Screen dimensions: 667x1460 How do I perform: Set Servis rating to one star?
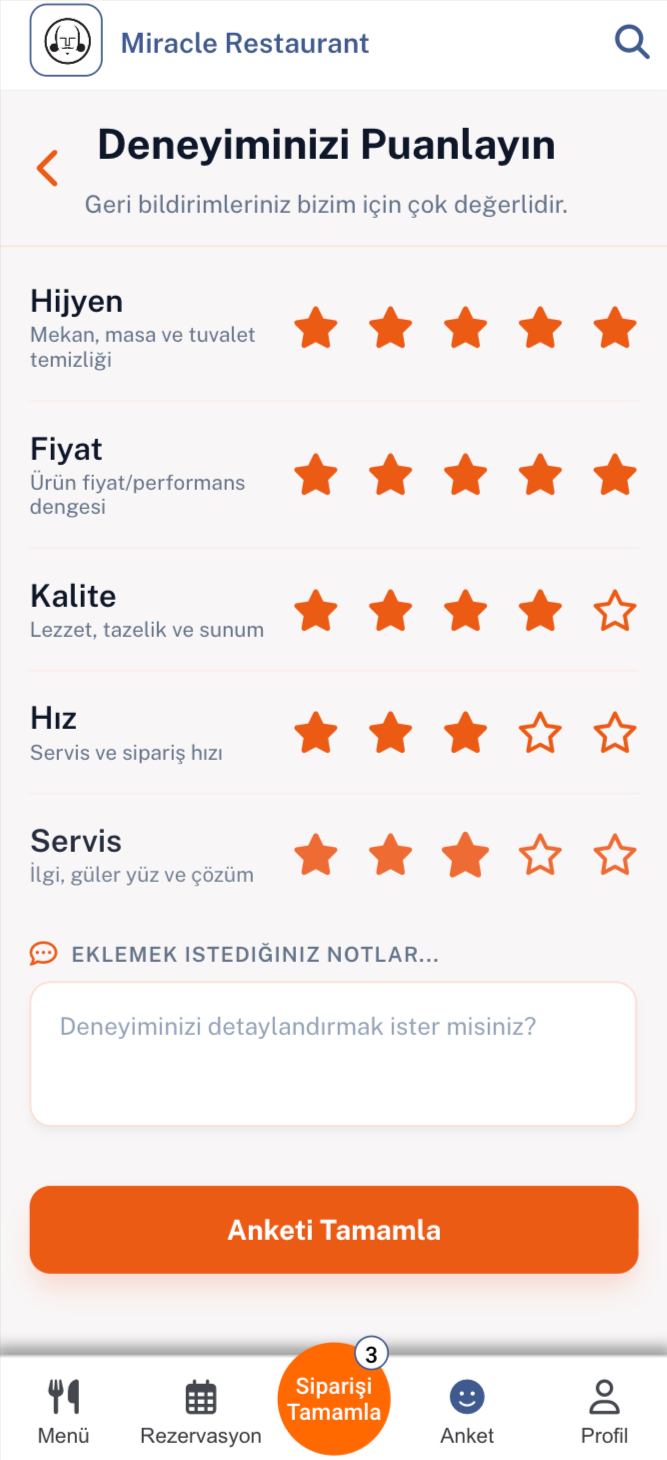point(316,855)
